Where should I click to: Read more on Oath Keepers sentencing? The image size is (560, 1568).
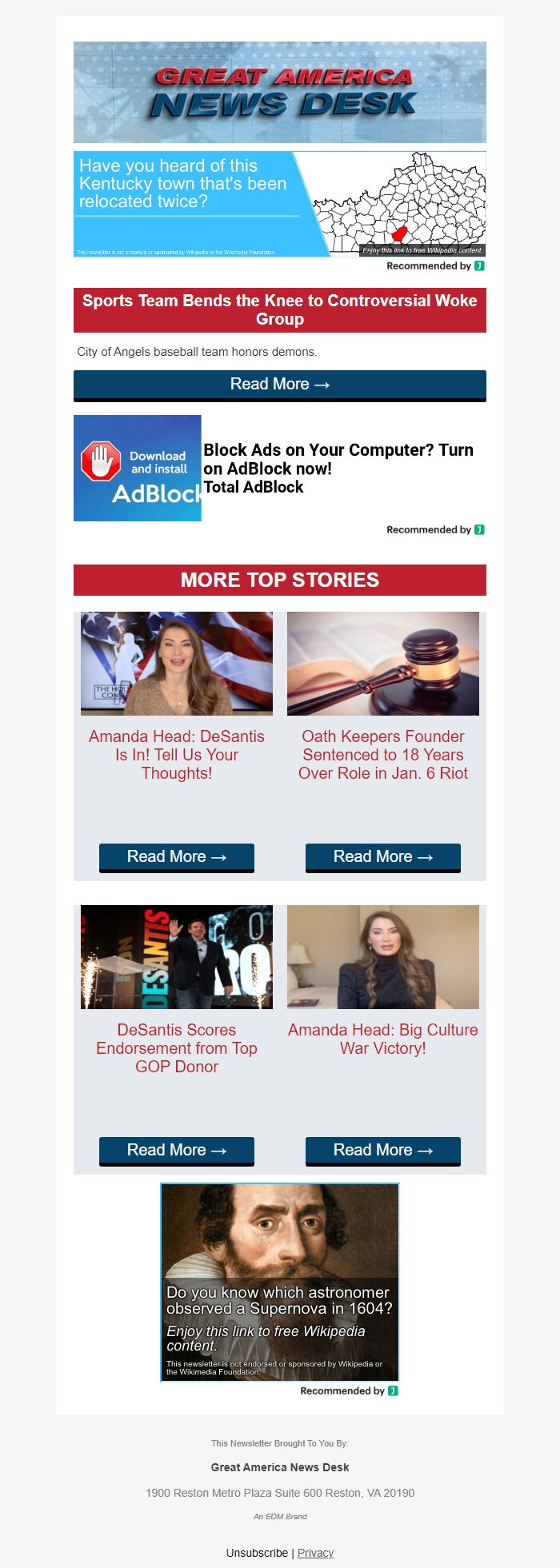point(383,857)
